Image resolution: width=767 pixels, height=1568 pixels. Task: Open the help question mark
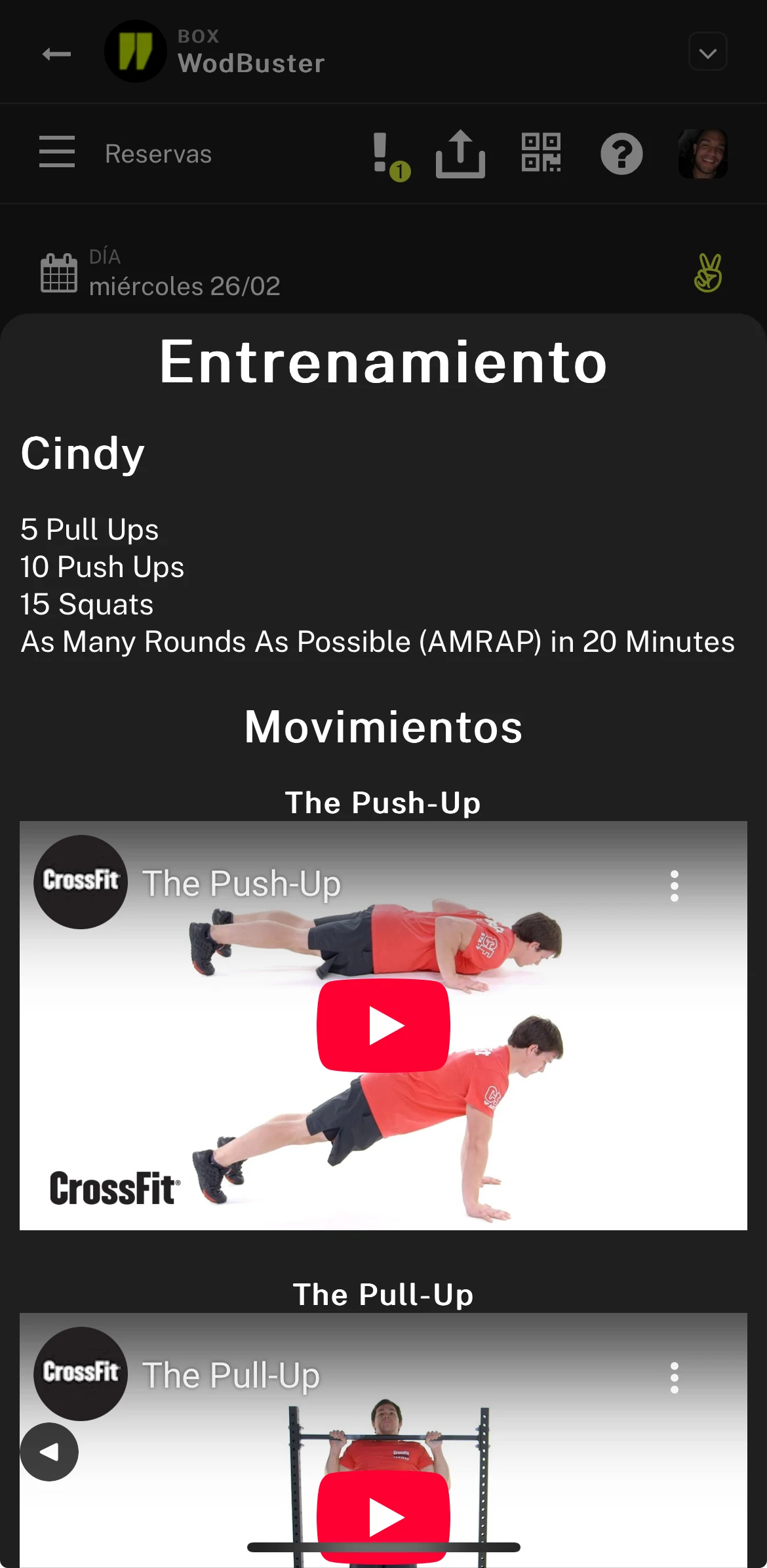(621, 154)
